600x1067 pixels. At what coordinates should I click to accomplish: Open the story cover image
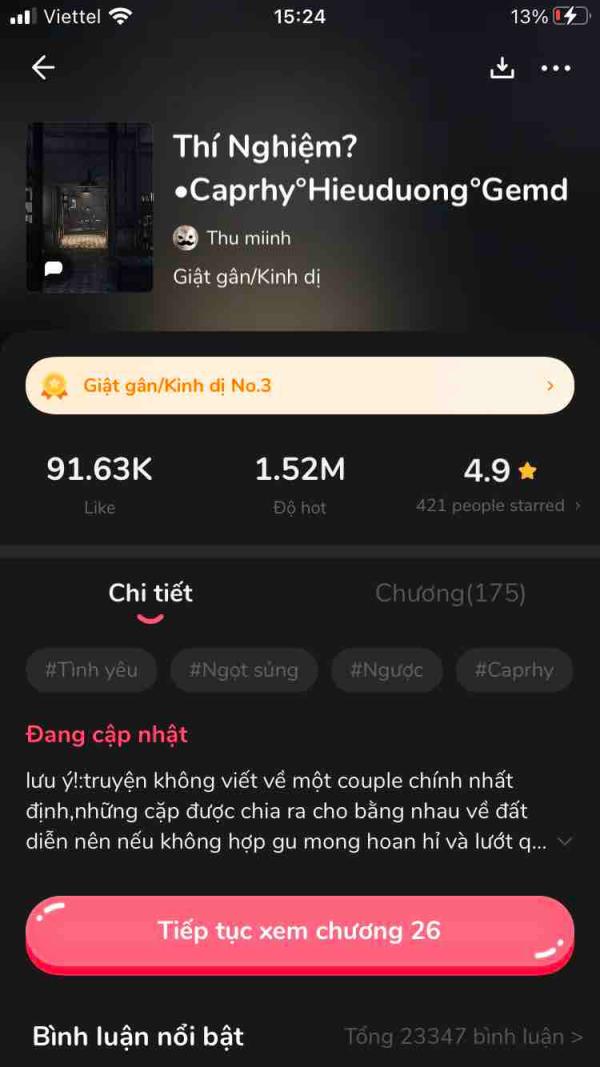pyautogui.click(x=90, y=207)
